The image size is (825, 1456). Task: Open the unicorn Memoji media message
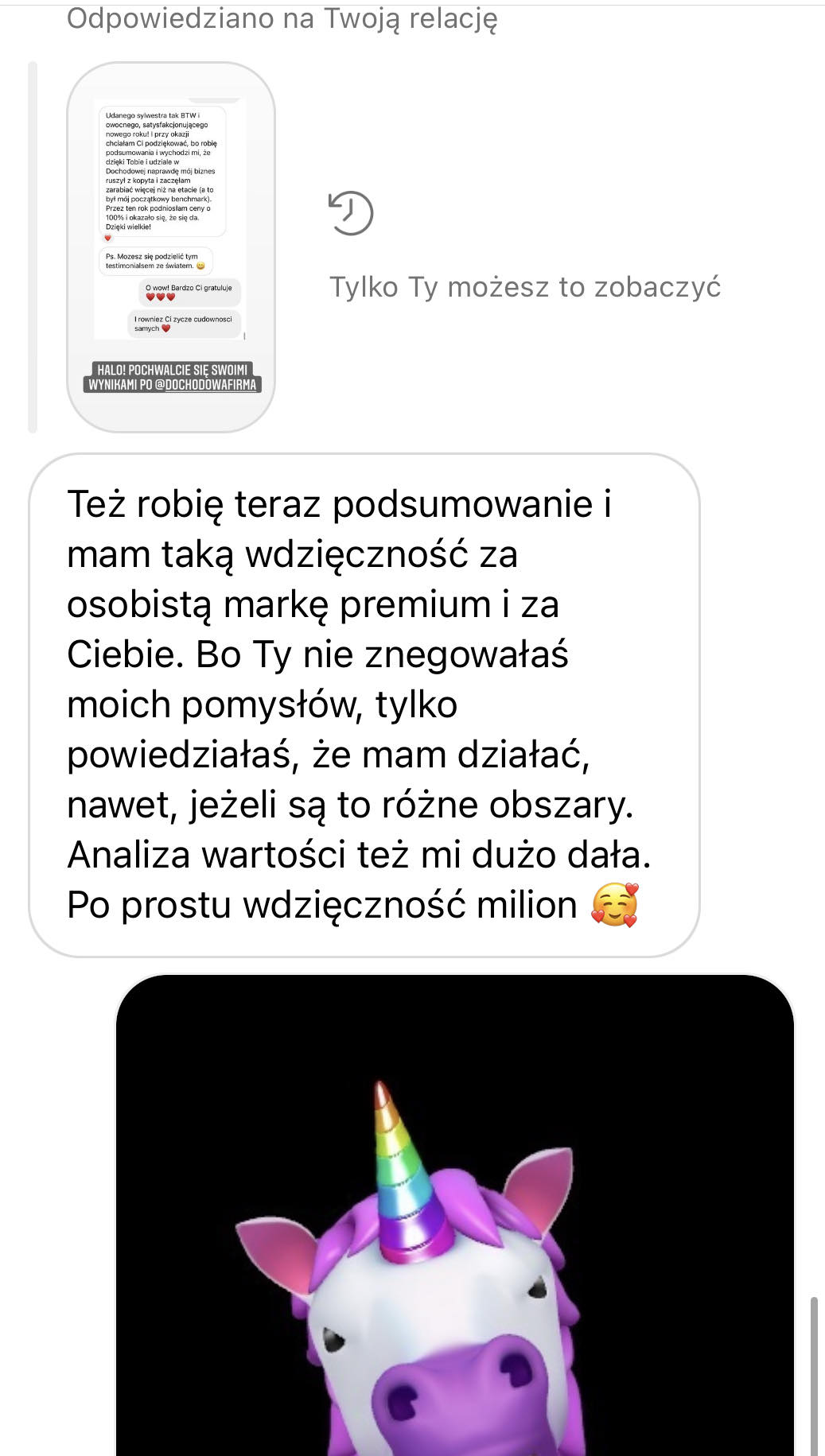coord(454,1217)
